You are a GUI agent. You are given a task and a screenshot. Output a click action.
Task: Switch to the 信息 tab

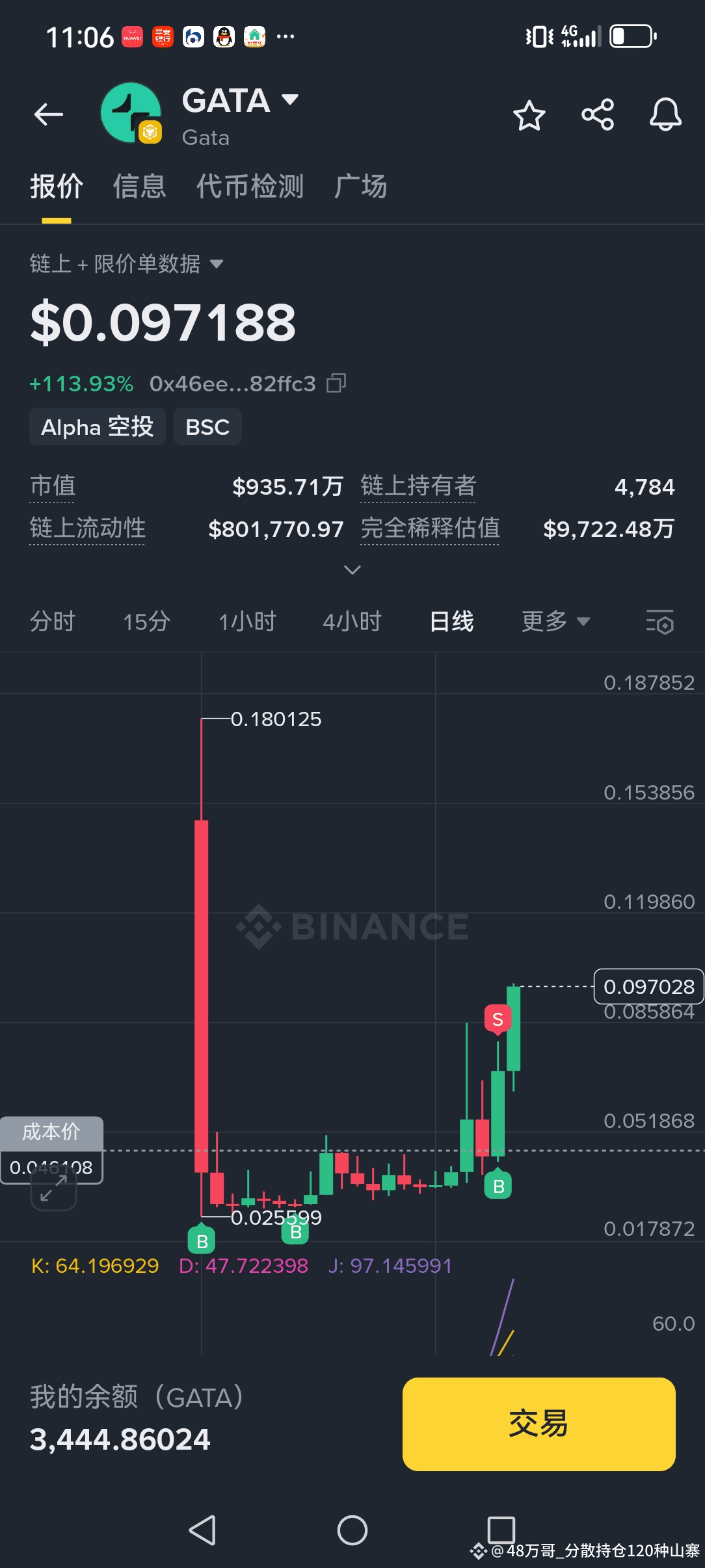139,187
